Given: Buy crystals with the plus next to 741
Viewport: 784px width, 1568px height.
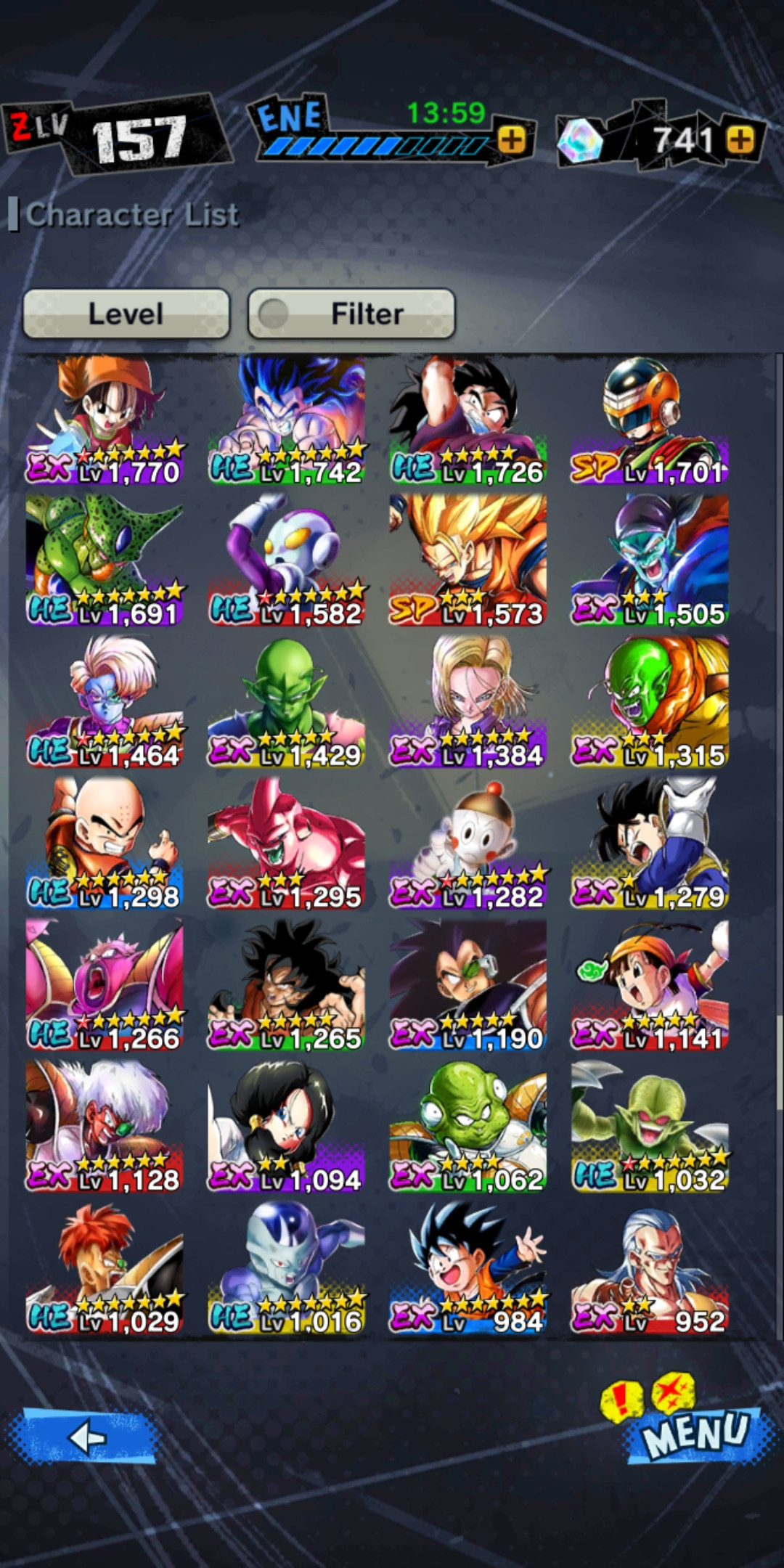Looking at the screenshot, I should (740, 139).
